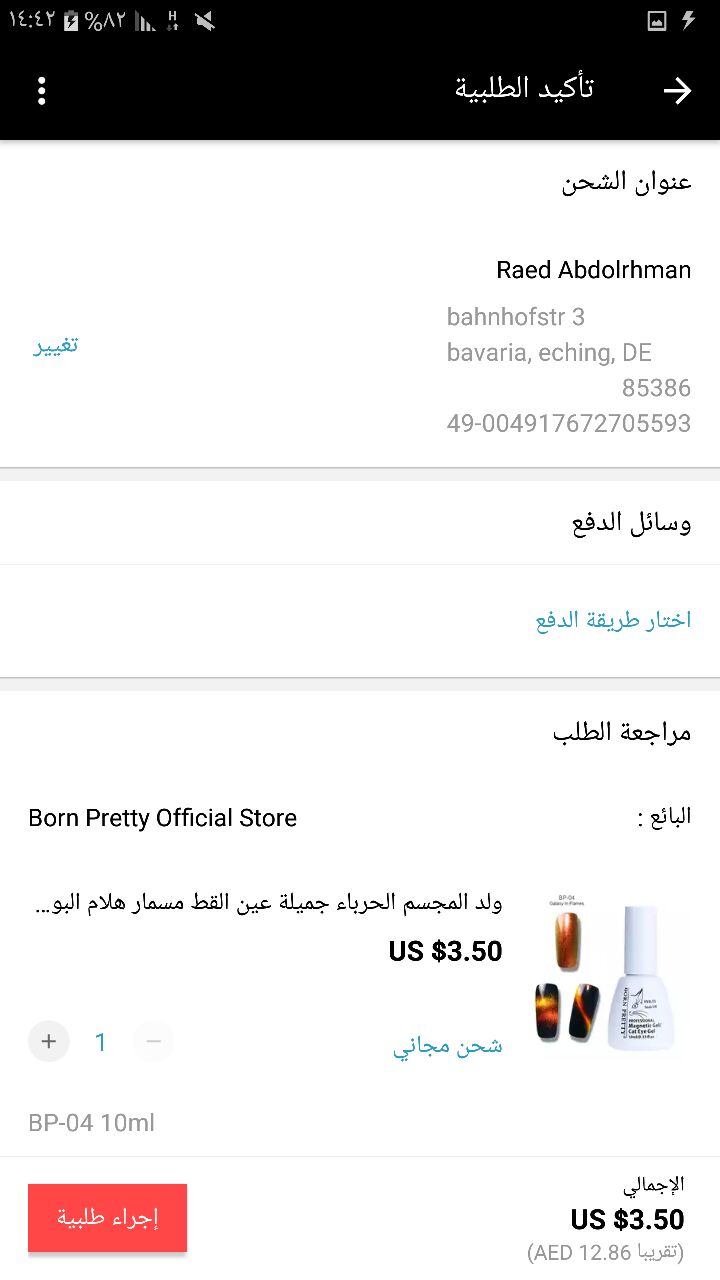Image resolution: width=720 pixels, height=1280 pixels.
Task: Open the Born Pretty Official Store seller page
Action: coord(163,818)
